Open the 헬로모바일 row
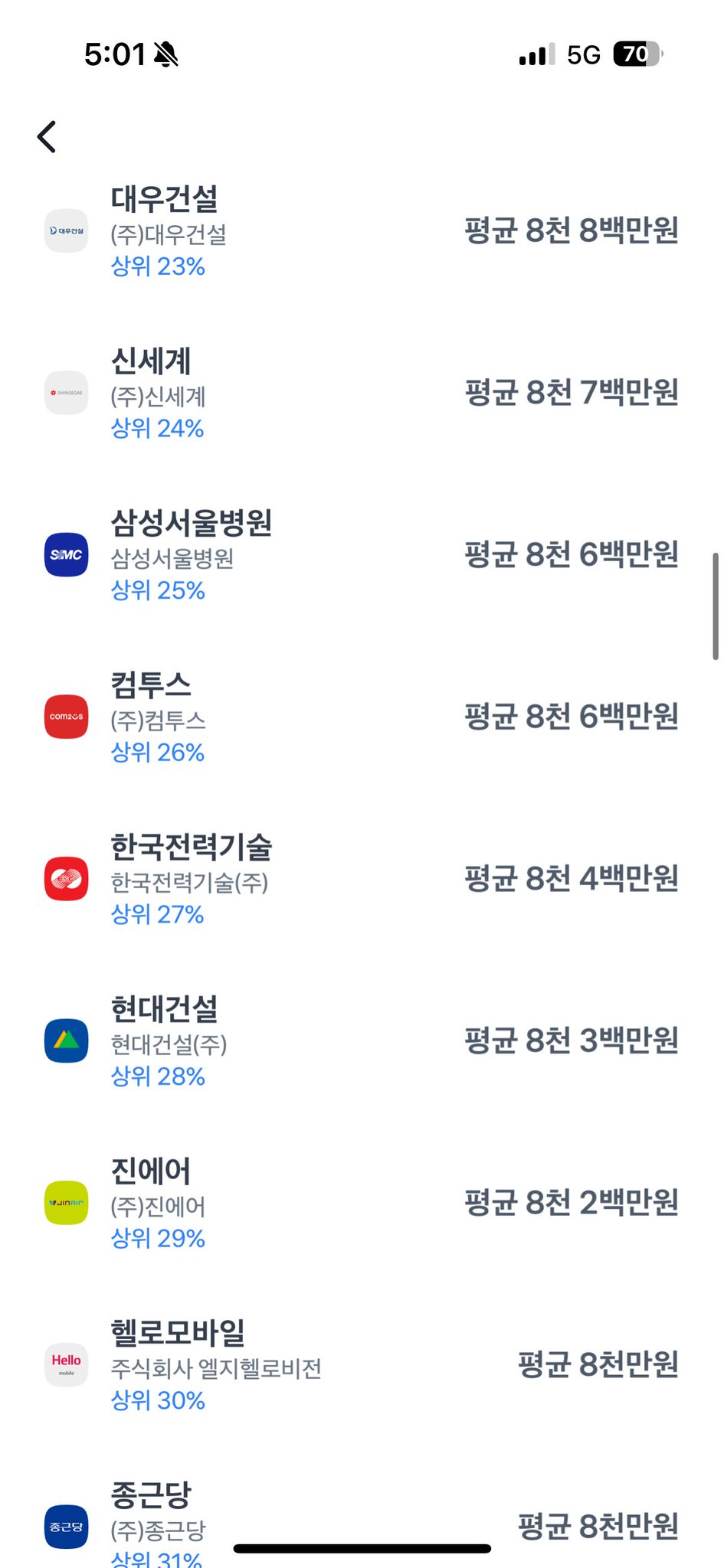Viewport: 724px width, 1568px height. [x=362, y=1365]
